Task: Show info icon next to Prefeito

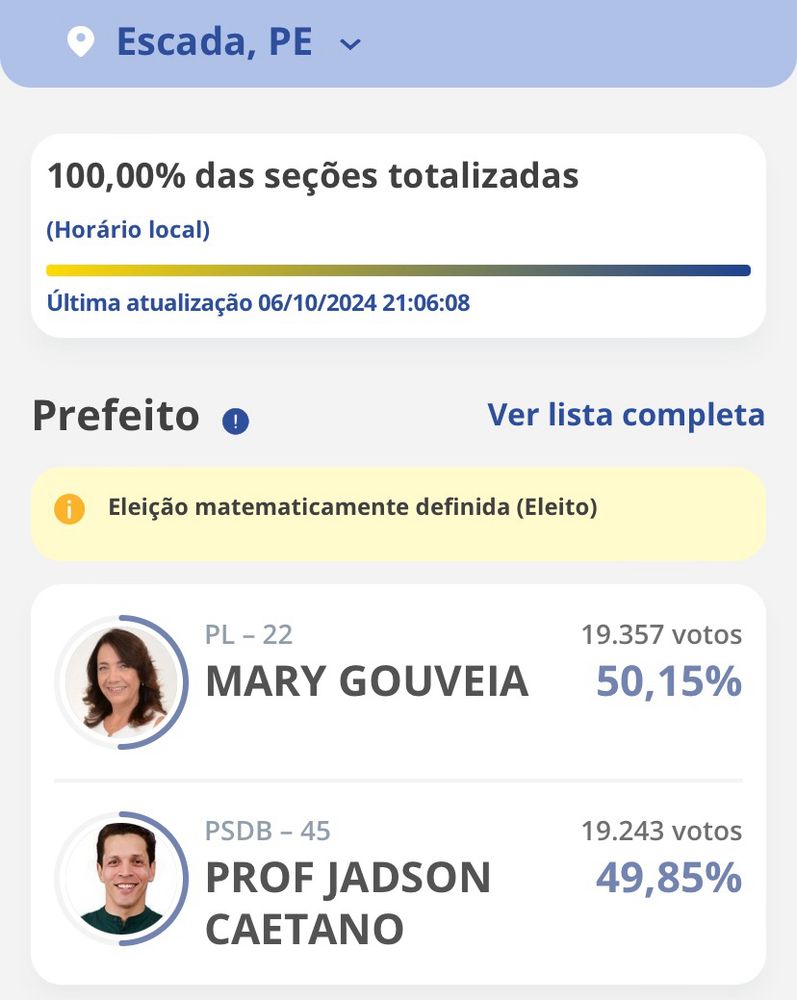Action: coord(236,422)
